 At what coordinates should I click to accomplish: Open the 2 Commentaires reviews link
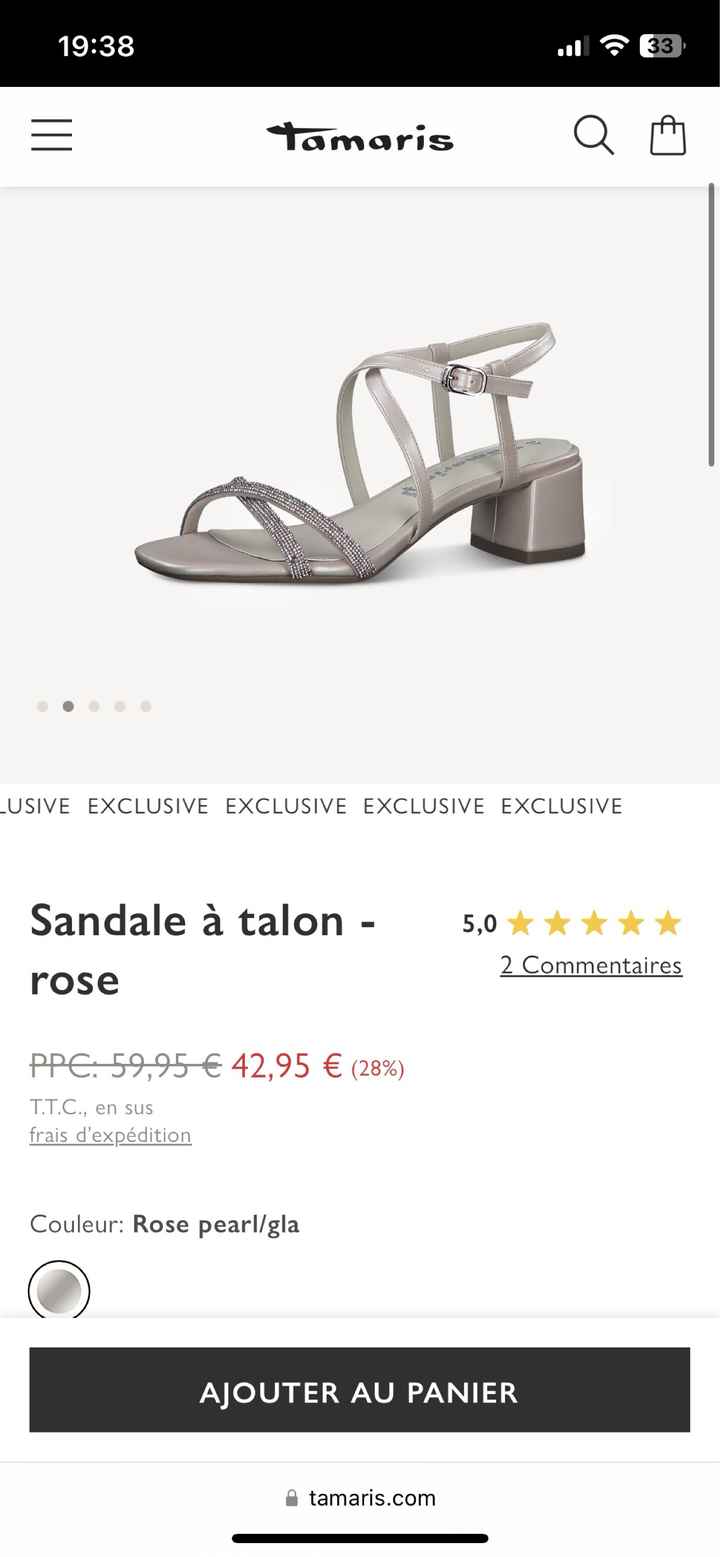point(591,964)
